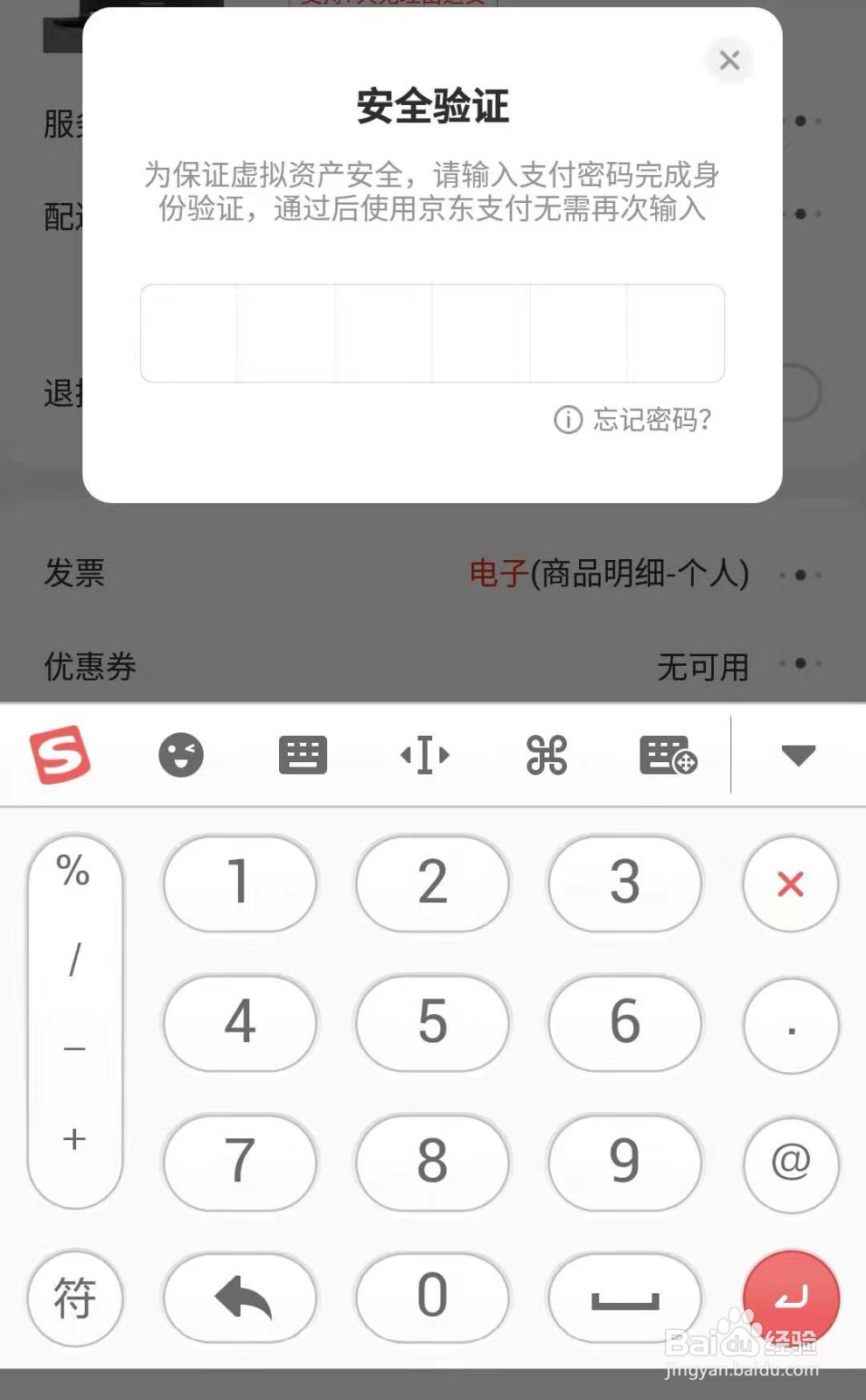This screenshot has height=1400, width=866.
Task: Open the clipboard/shortcut command icon
Action: pos(546,754)
